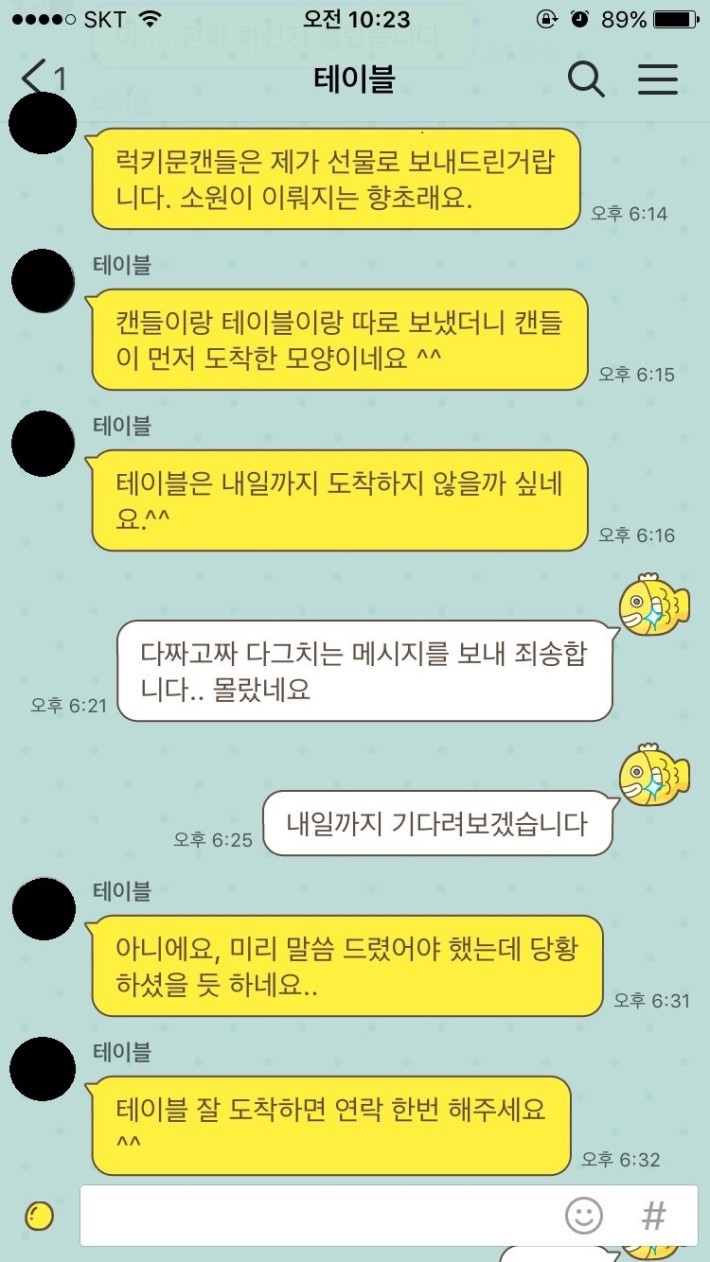710x1262 pixels.
Task: Open the emoticon picker
Action: (x=584, y=1216)
